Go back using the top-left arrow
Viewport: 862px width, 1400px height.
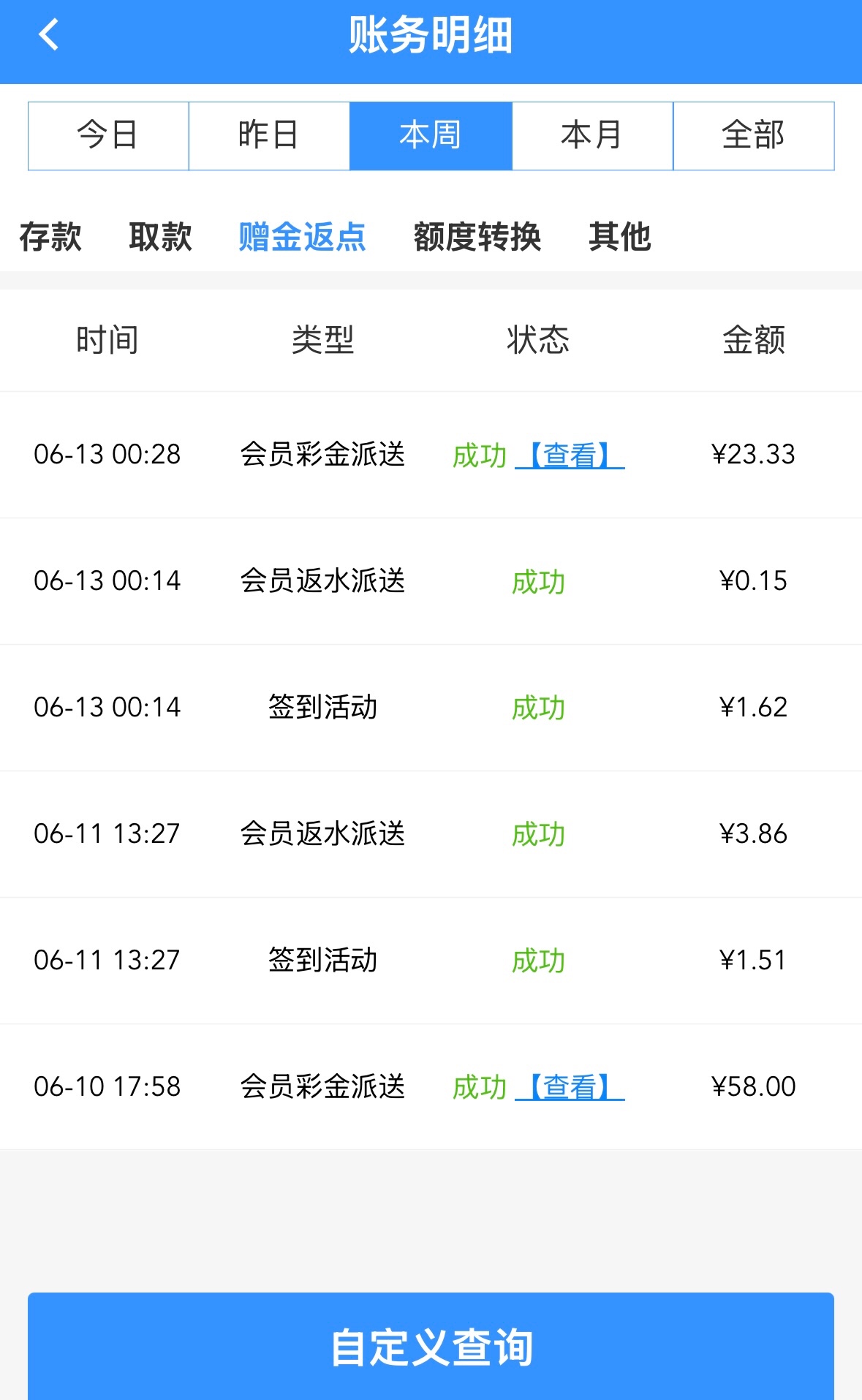48,35
